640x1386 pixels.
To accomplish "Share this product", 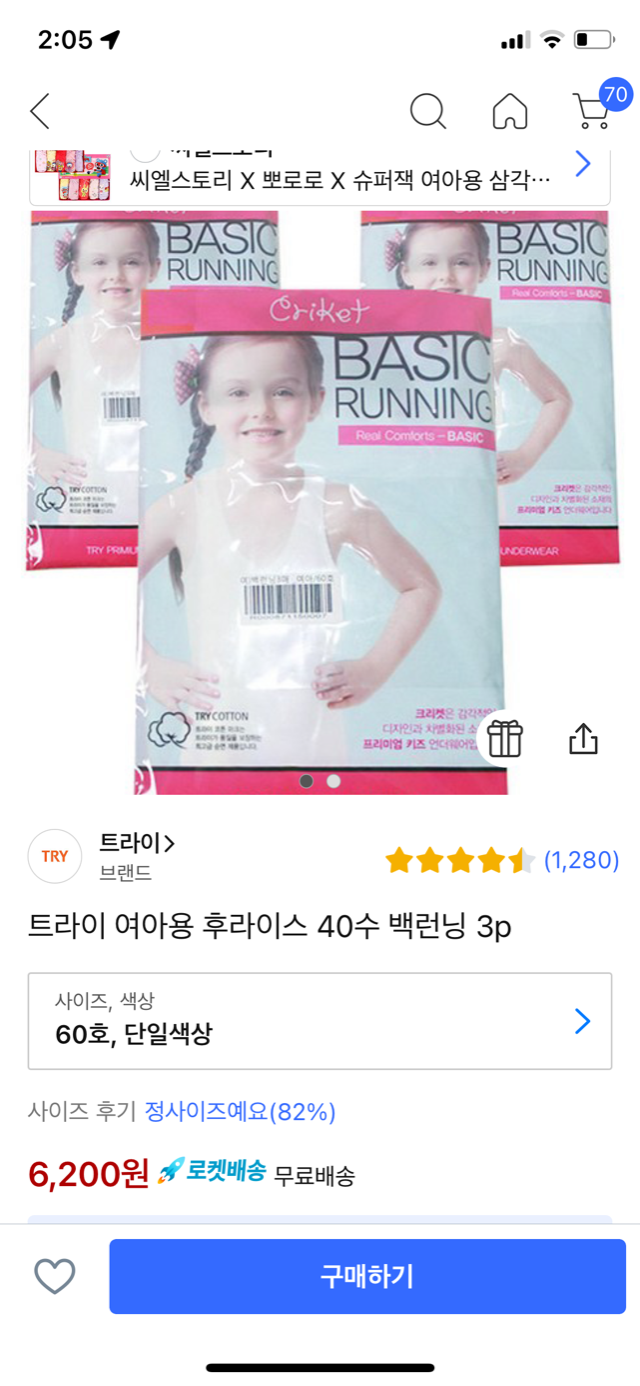I will (x=583, y=738).
